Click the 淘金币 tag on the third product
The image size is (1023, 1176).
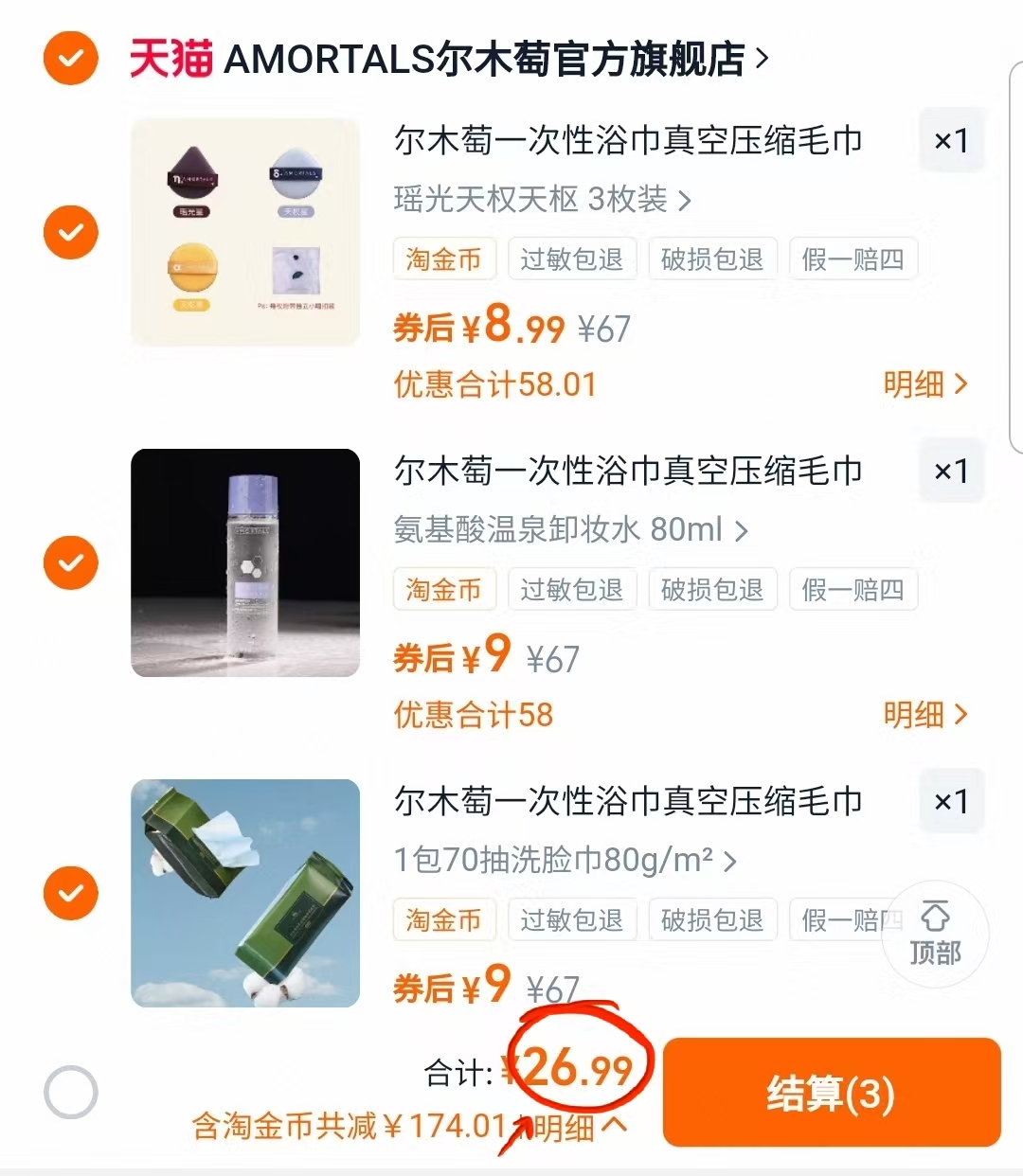(x=443, y=919)
